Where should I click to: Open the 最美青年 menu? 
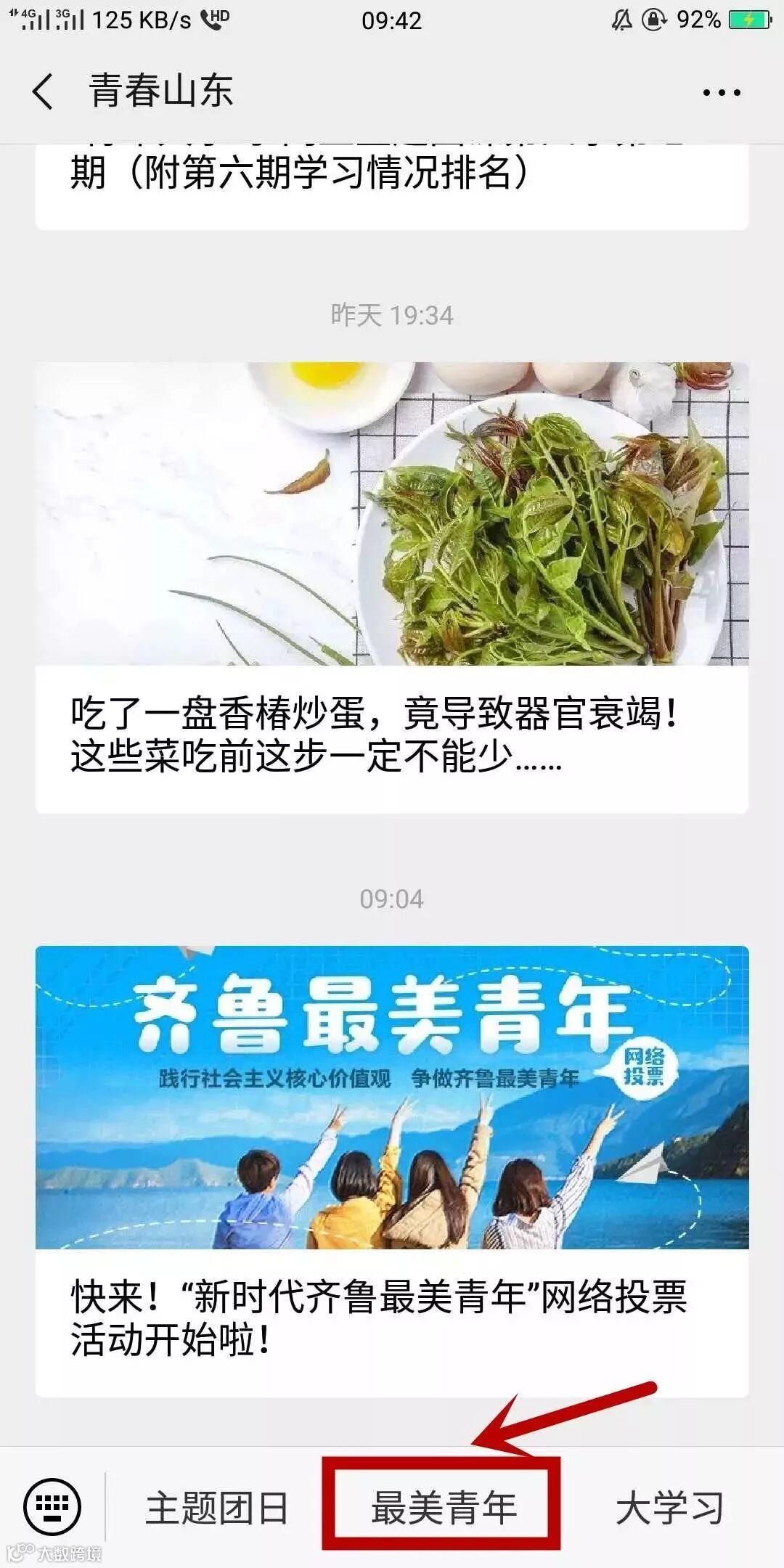(x=443, y=1508)
